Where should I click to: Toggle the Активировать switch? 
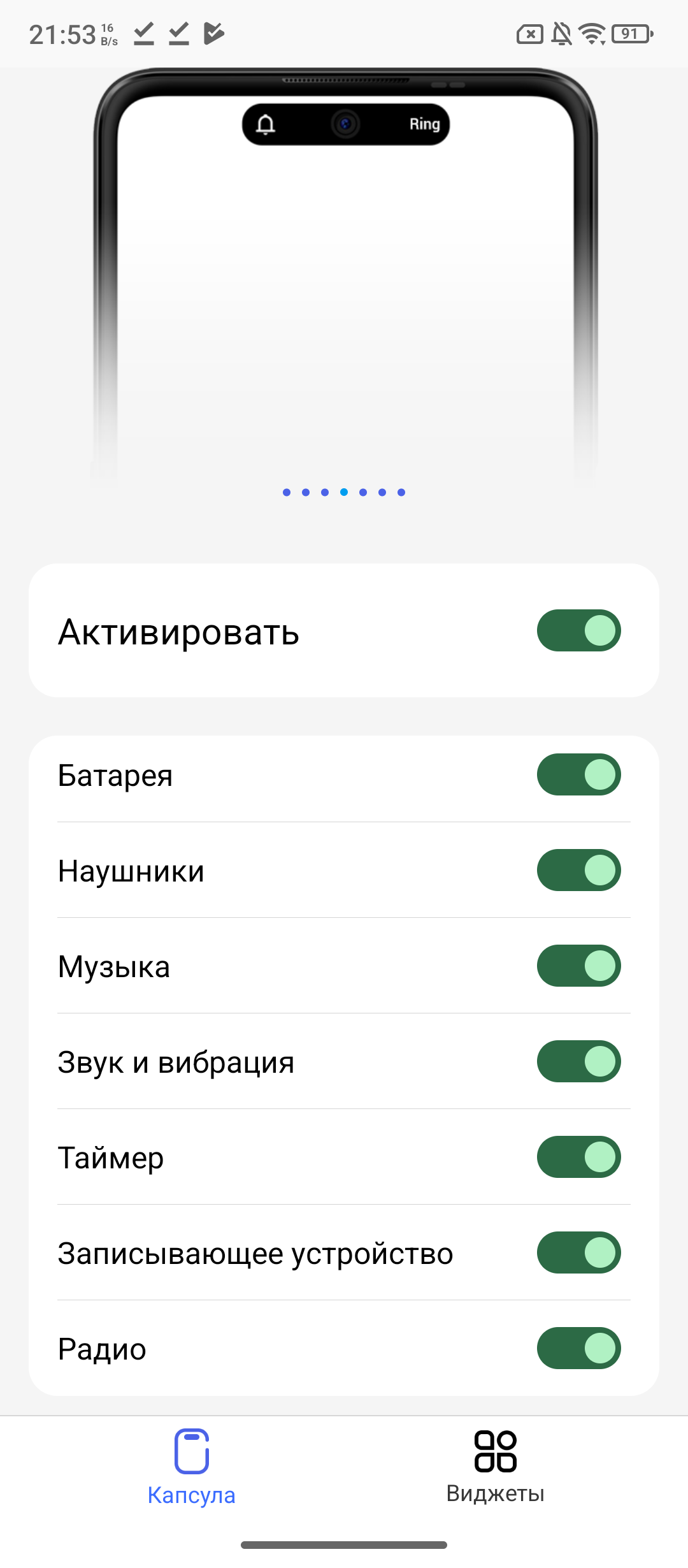click(x=578, y=630)
